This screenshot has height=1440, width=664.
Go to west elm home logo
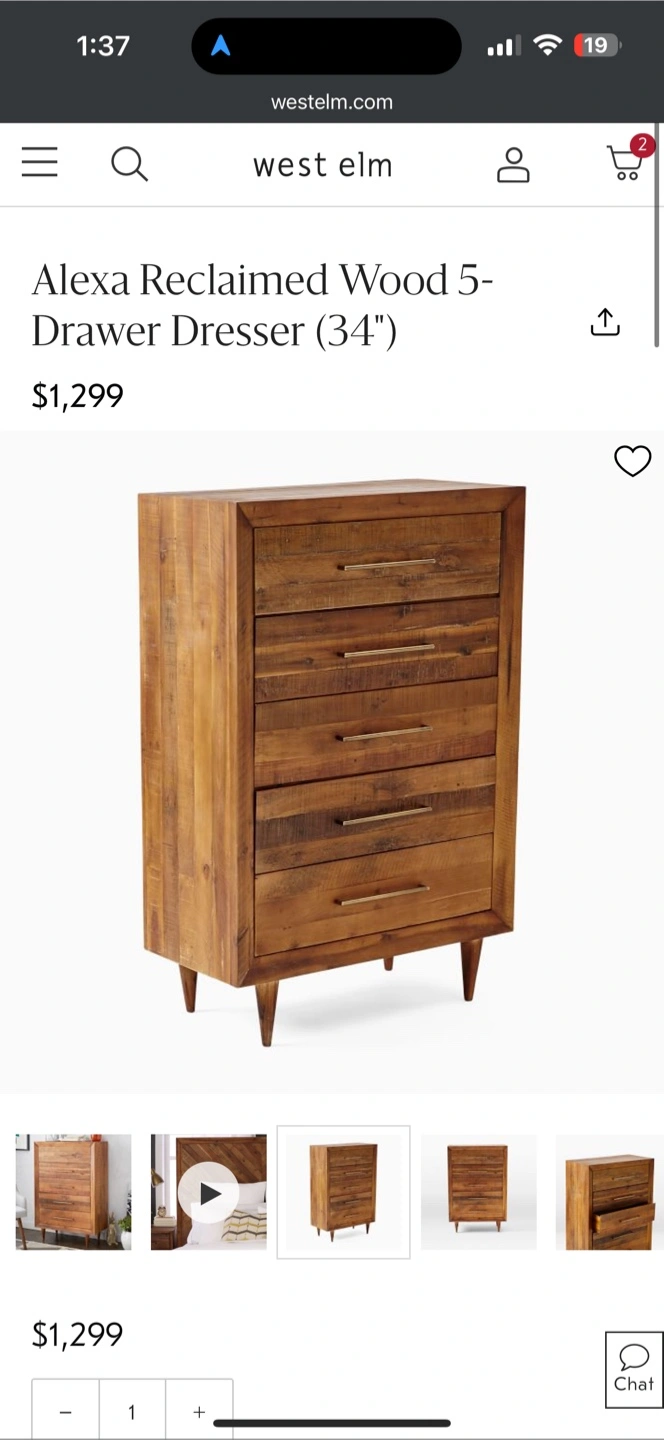(322, 165)
